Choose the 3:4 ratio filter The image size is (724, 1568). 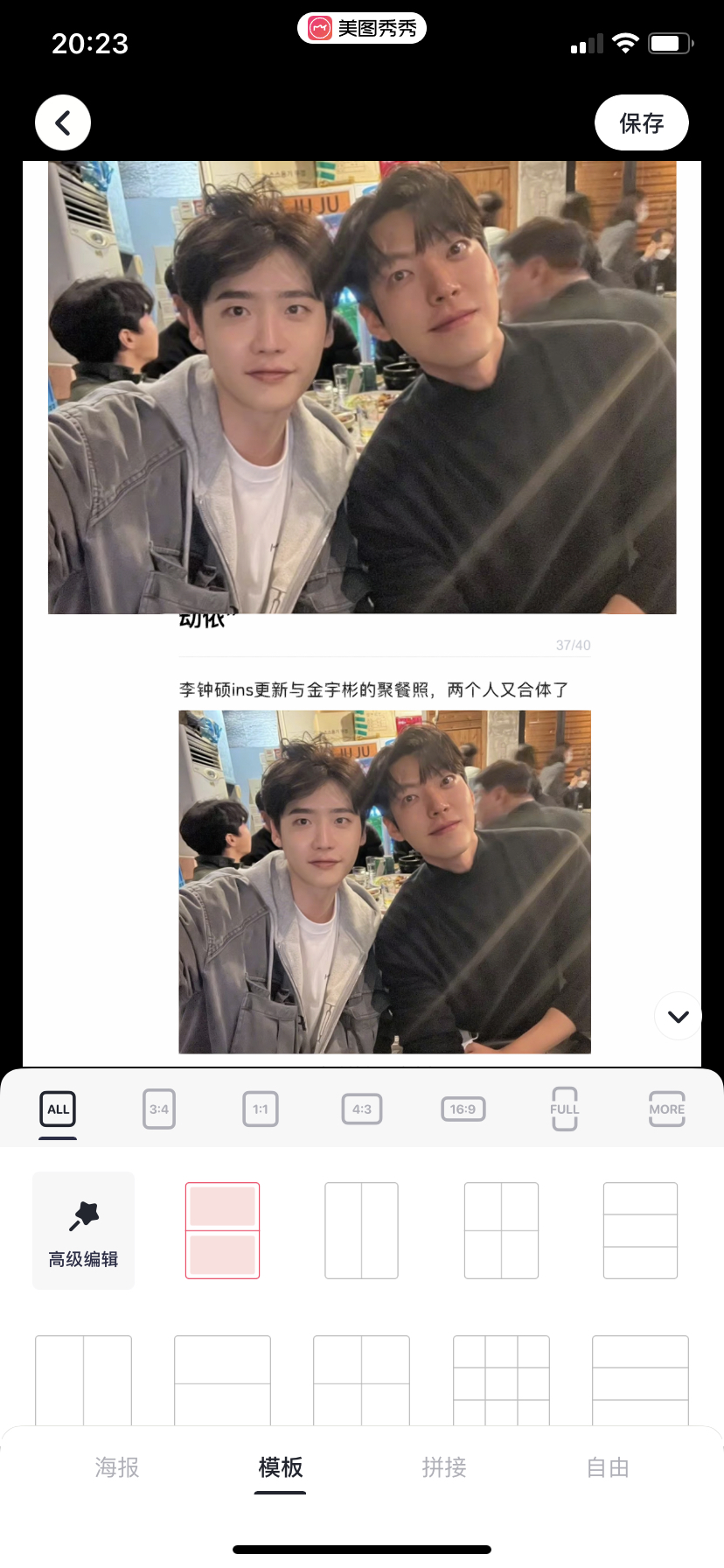[159, 1109]
